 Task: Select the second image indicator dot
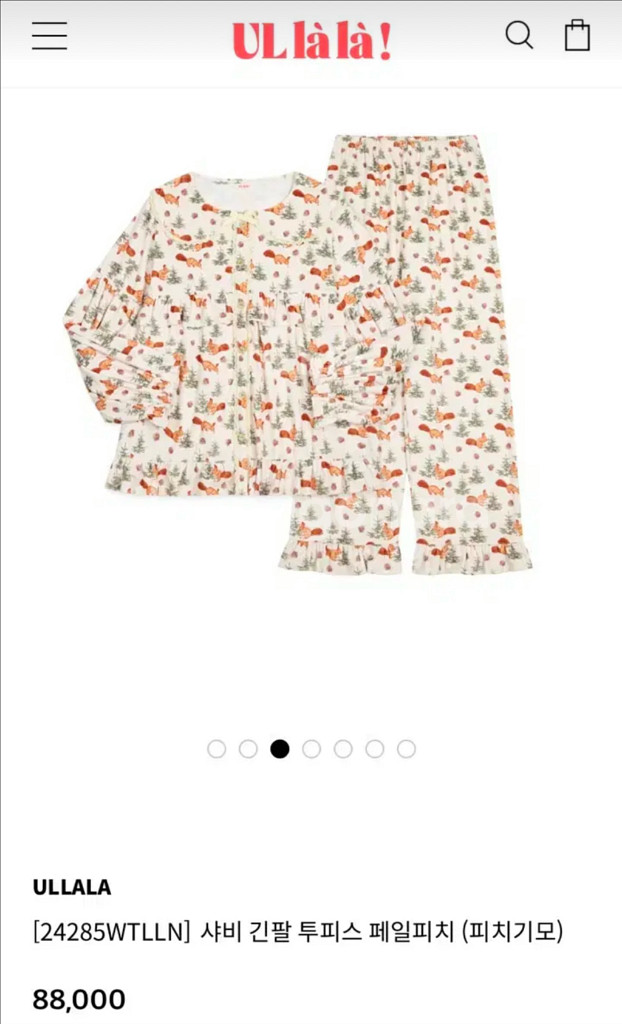(248, 749)
